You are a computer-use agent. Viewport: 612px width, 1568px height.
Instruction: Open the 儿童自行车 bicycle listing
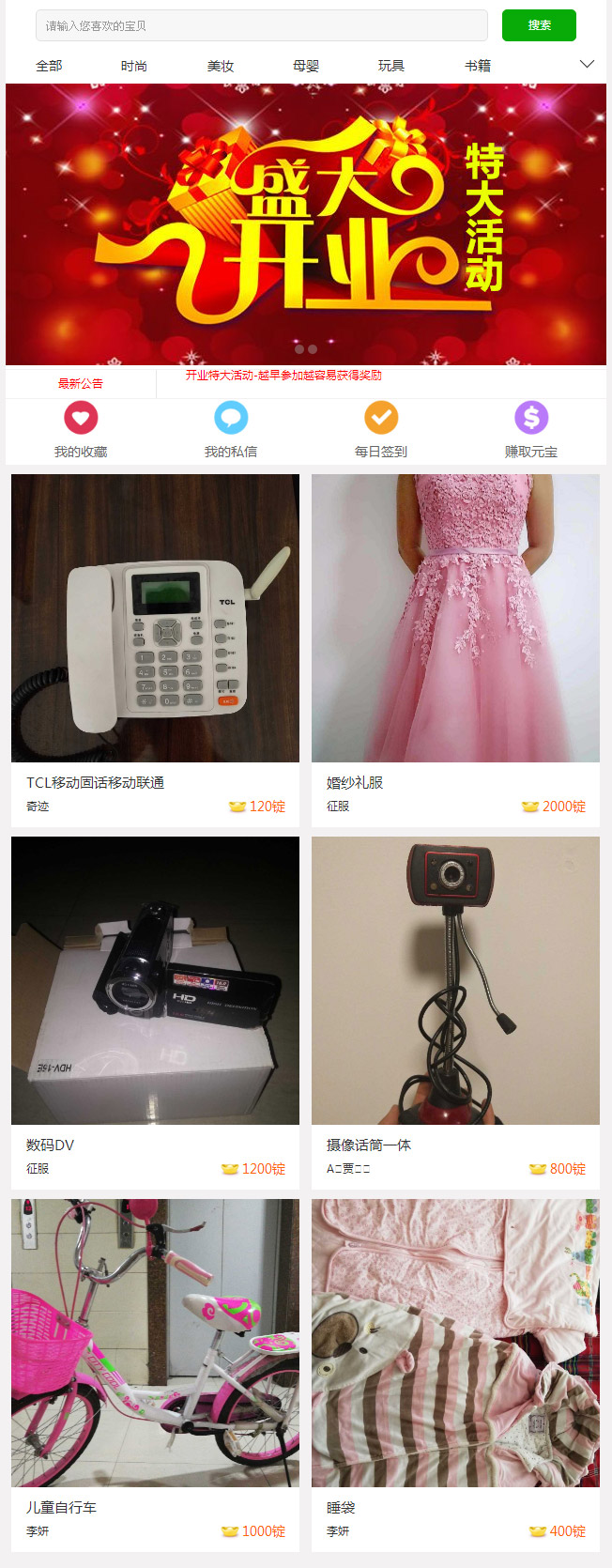(155, 1343)
